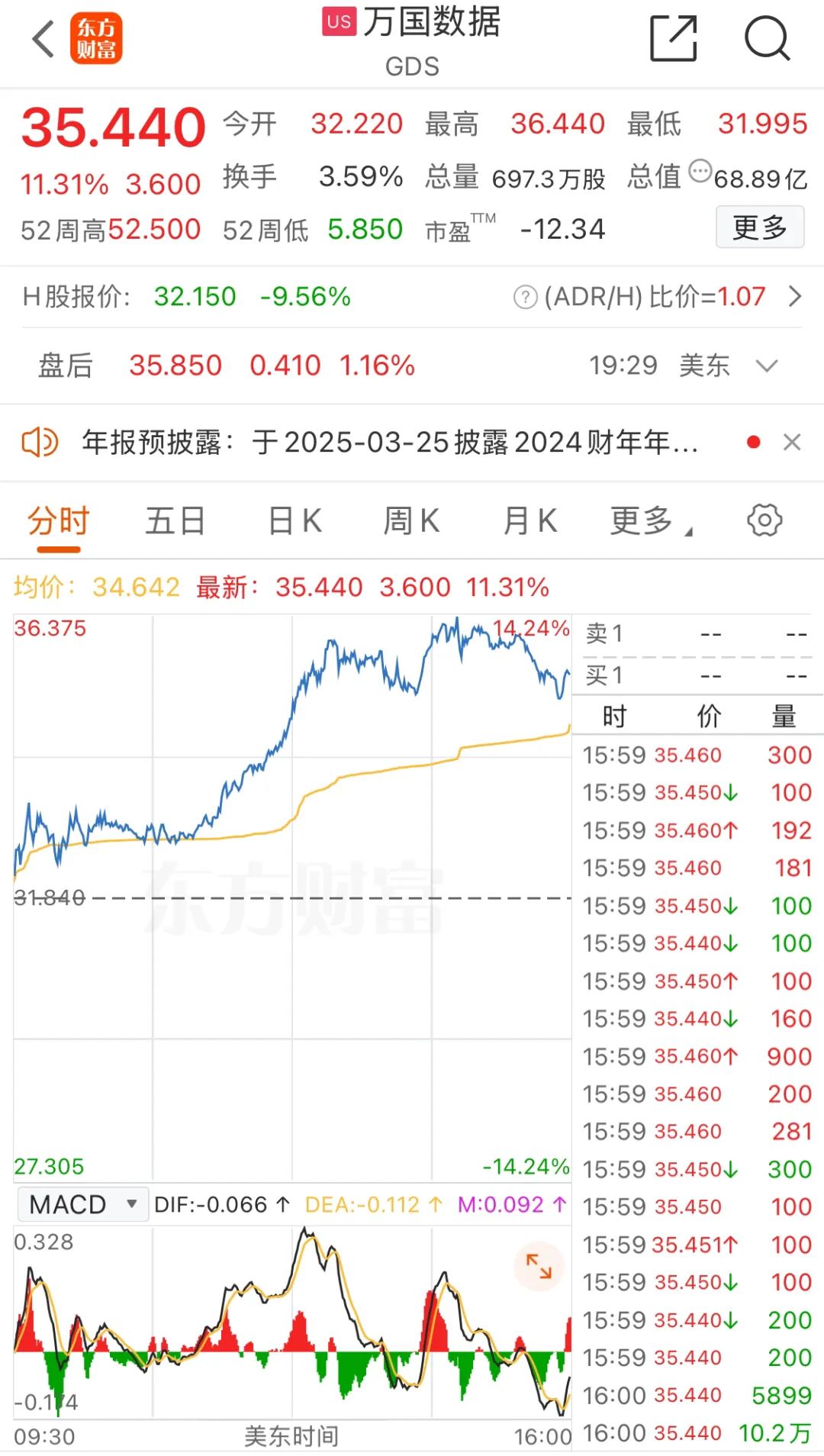This screenshot has height=1456, width=824.
Task: Tap the info icon next to 总值
Action: [x=700, y=171]
